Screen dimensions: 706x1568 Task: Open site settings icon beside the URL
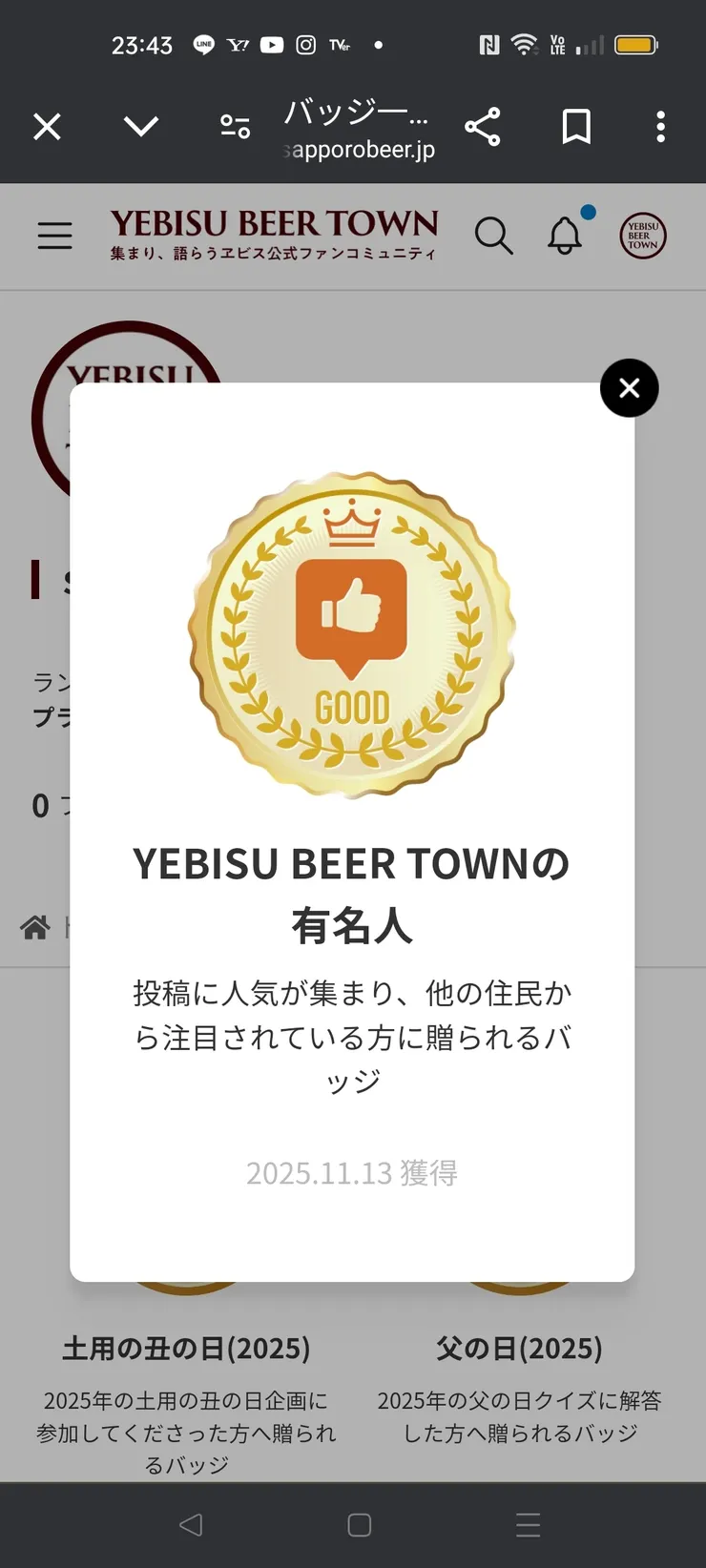pyautogui.click(x=235, y=127)
